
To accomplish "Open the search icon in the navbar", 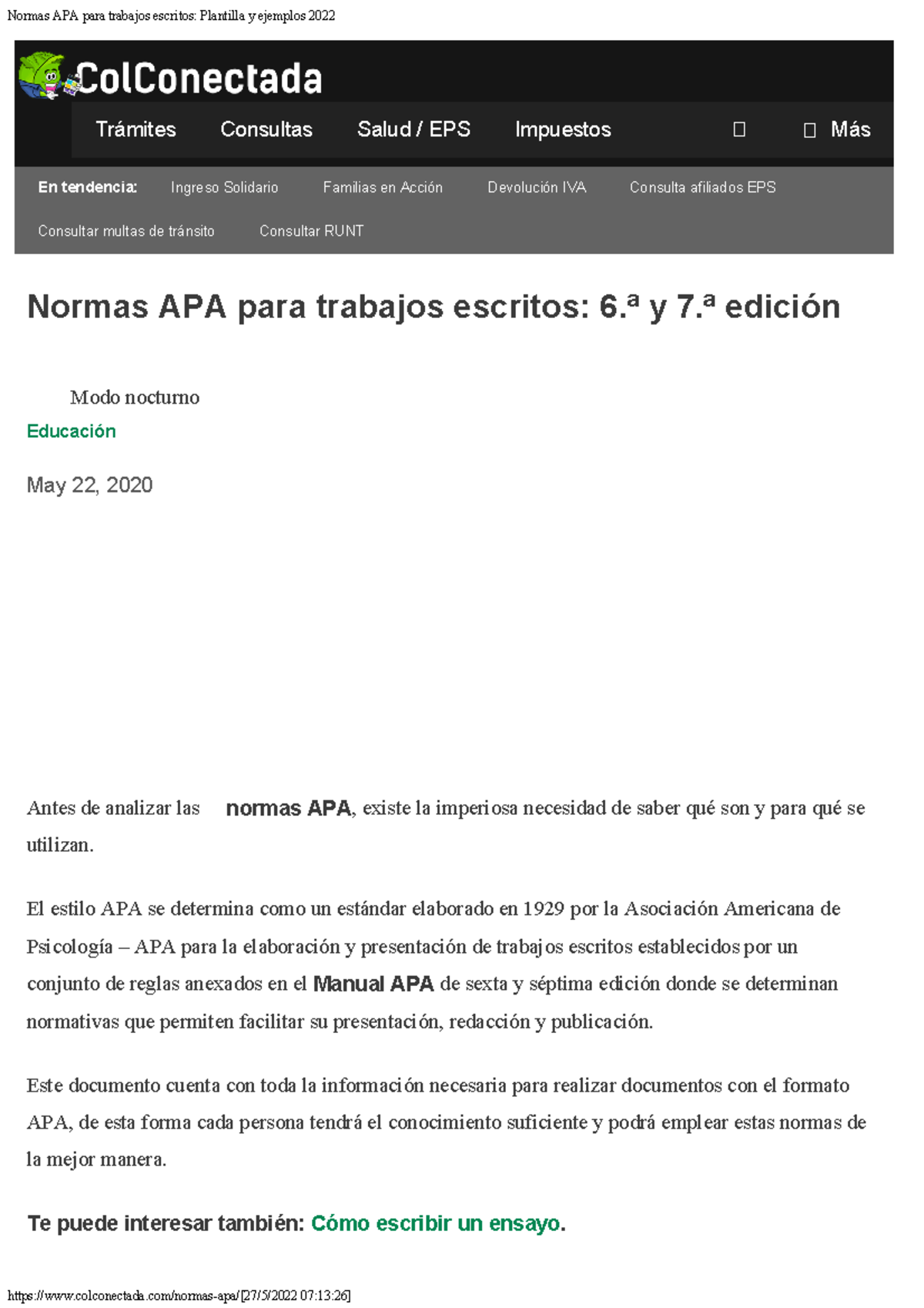I will [x=738, y=129].
